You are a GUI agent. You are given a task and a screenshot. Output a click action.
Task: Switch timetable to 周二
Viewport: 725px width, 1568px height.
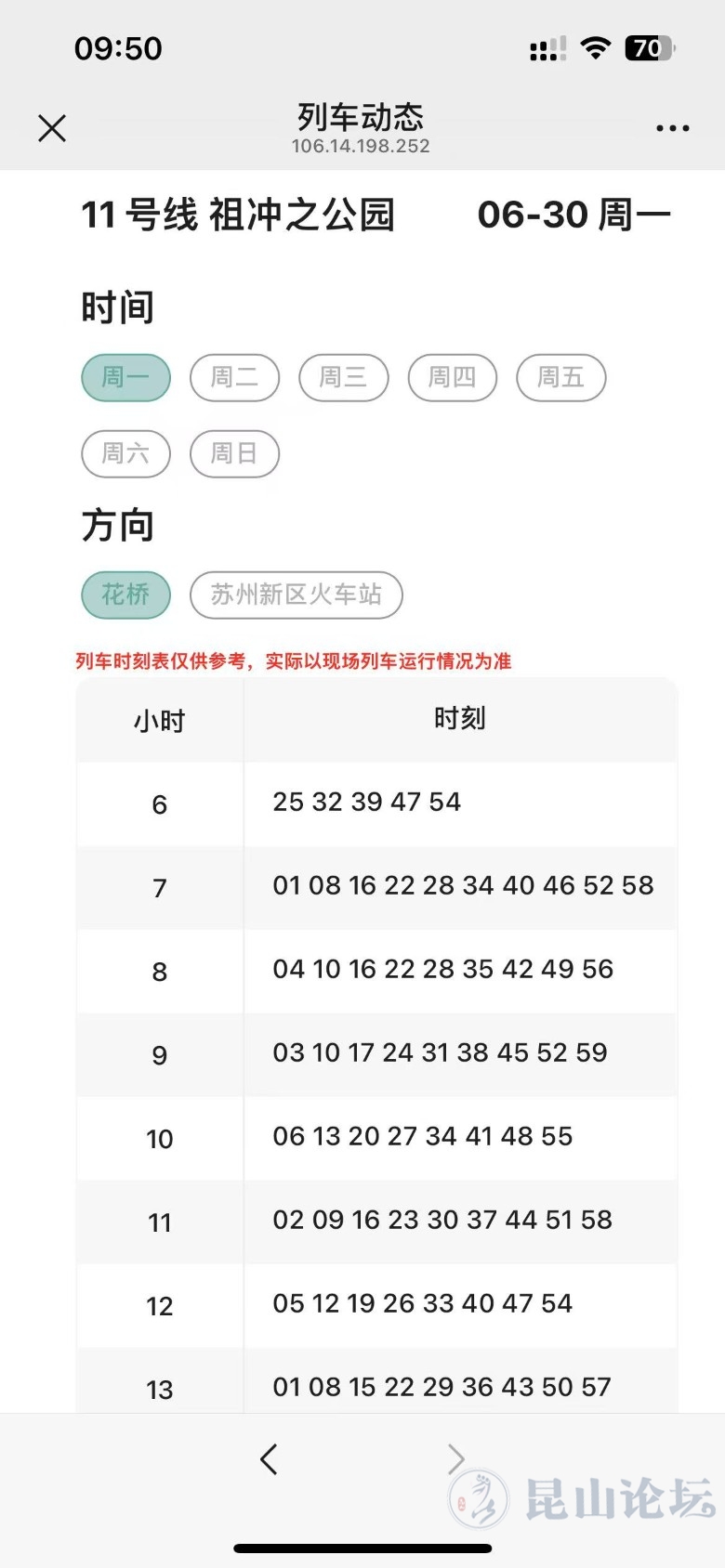[x=234, y=378]
